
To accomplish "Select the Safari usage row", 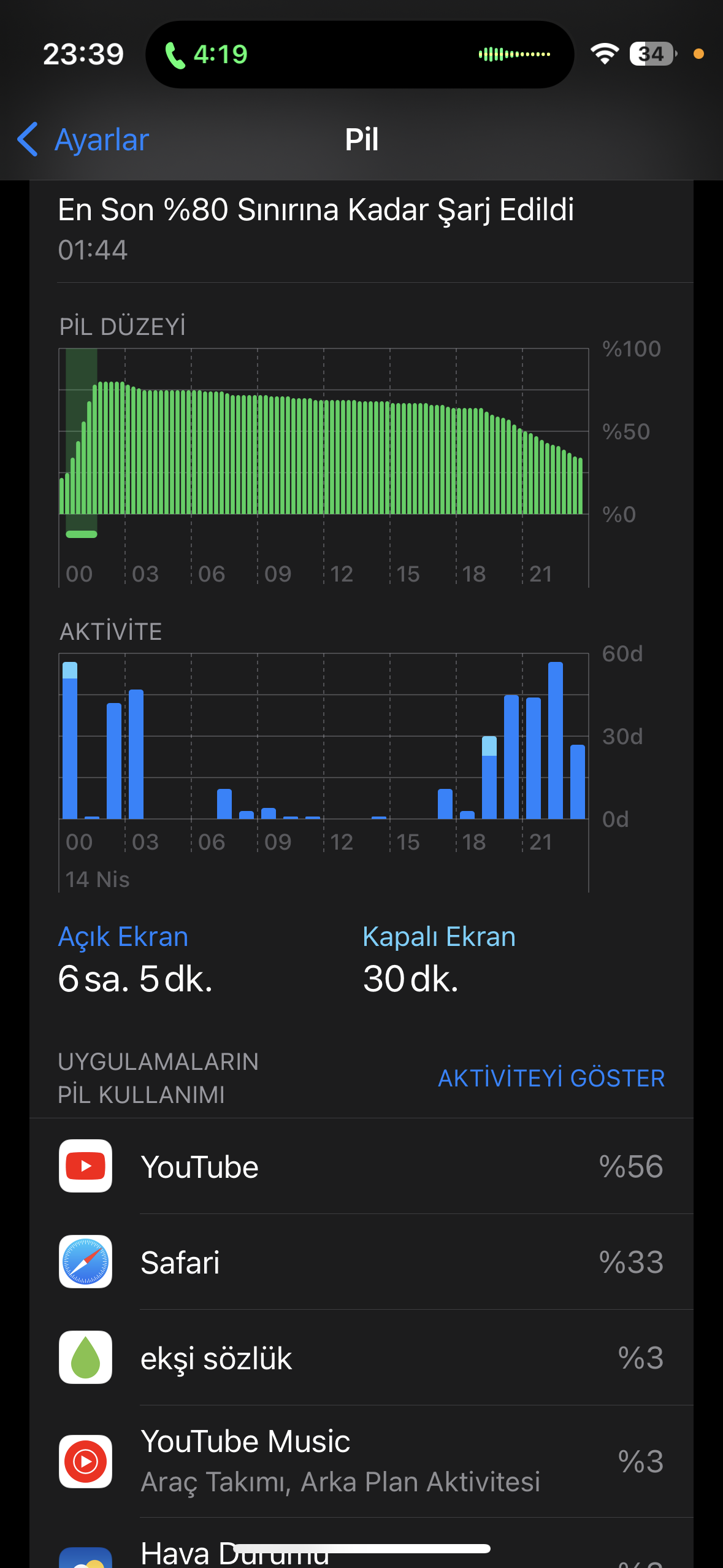I will pyautogui.click(x=361, y=1262).
